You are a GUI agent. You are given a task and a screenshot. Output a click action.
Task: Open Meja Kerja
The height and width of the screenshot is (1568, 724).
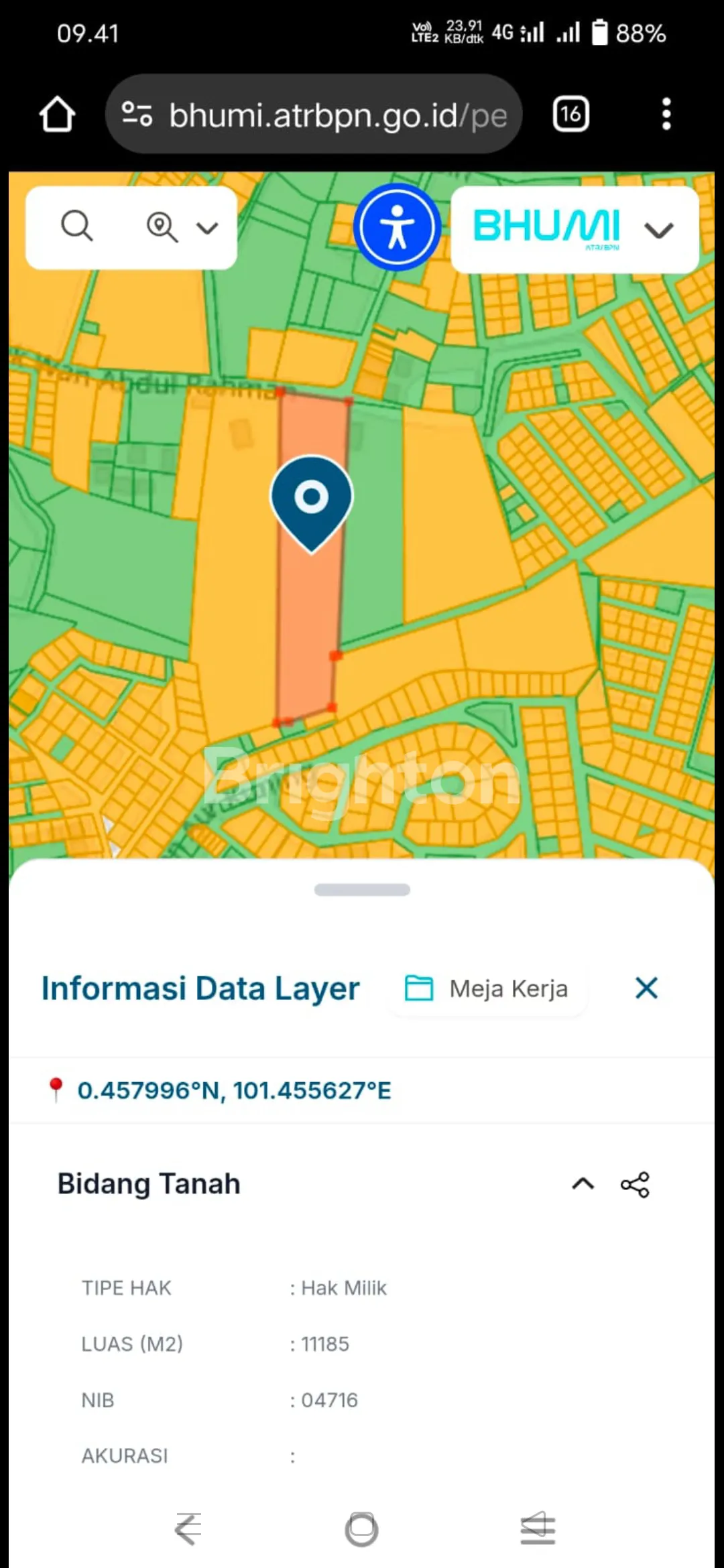[x=487, y=988]
